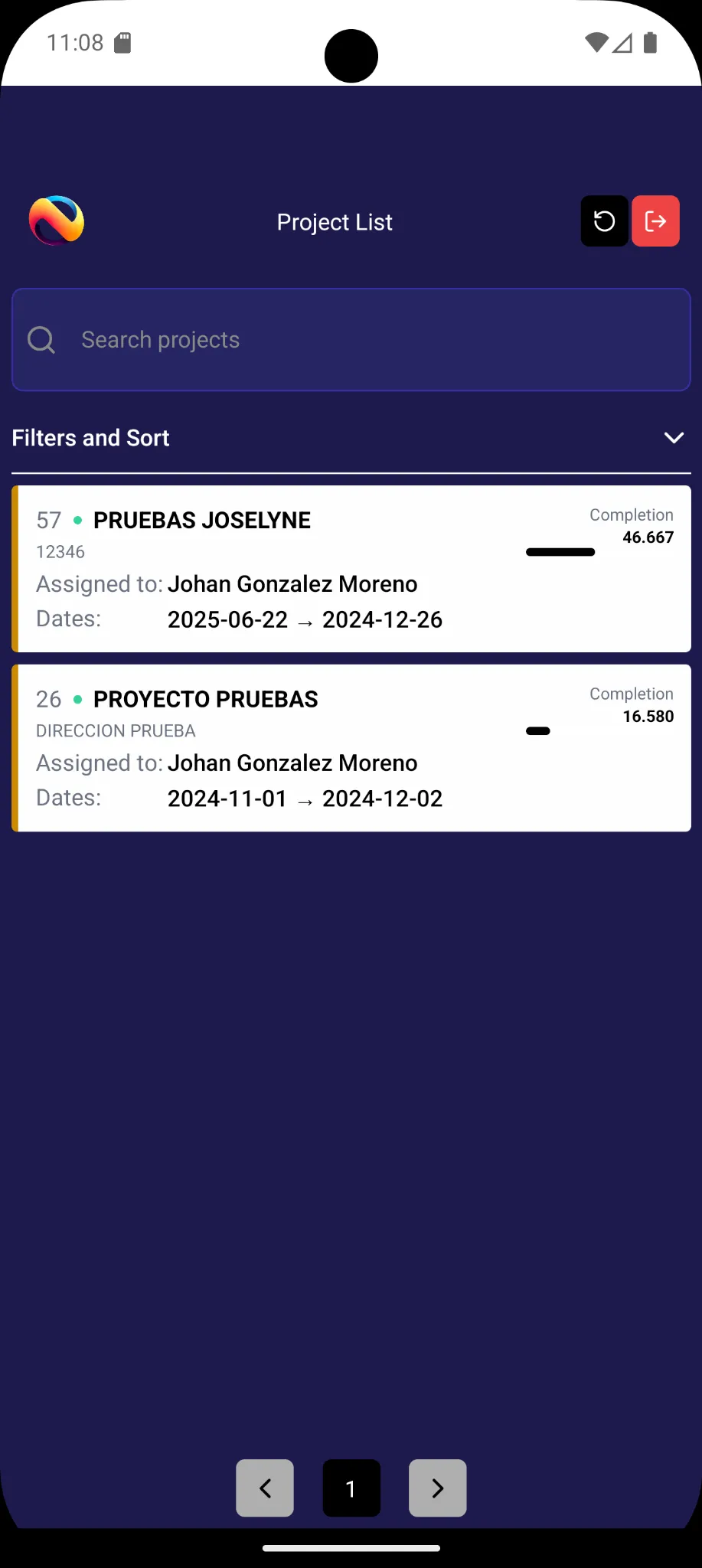
Task: Tap the previous page arrow
Action: coord(265,1488)
